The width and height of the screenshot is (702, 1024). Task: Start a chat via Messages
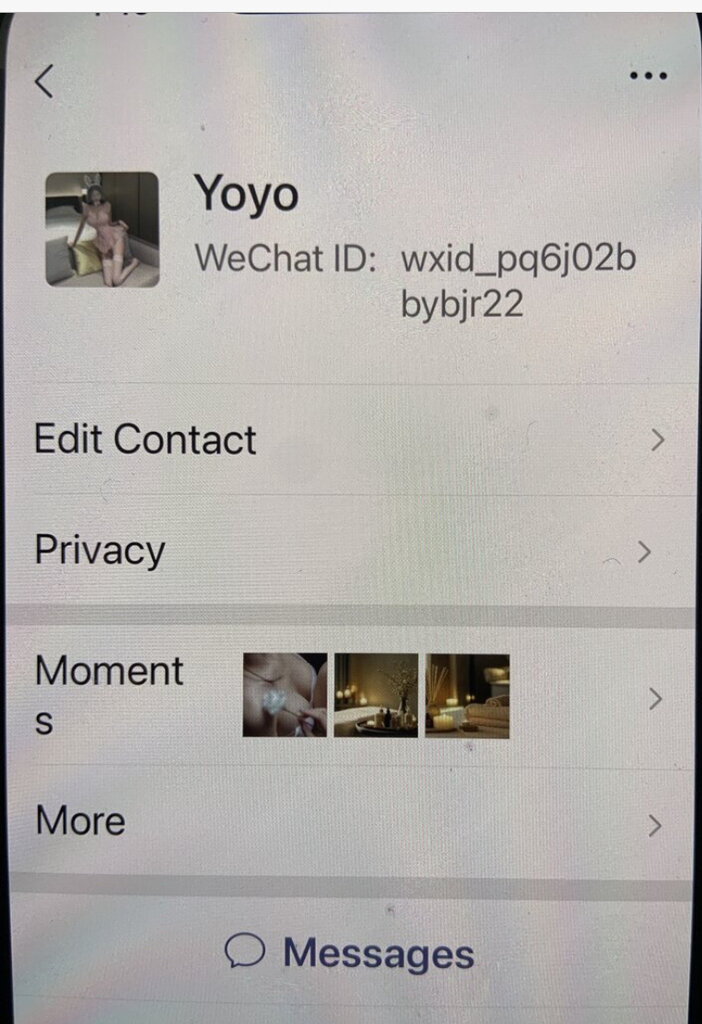pyautogui.click(x=350, y=953)
